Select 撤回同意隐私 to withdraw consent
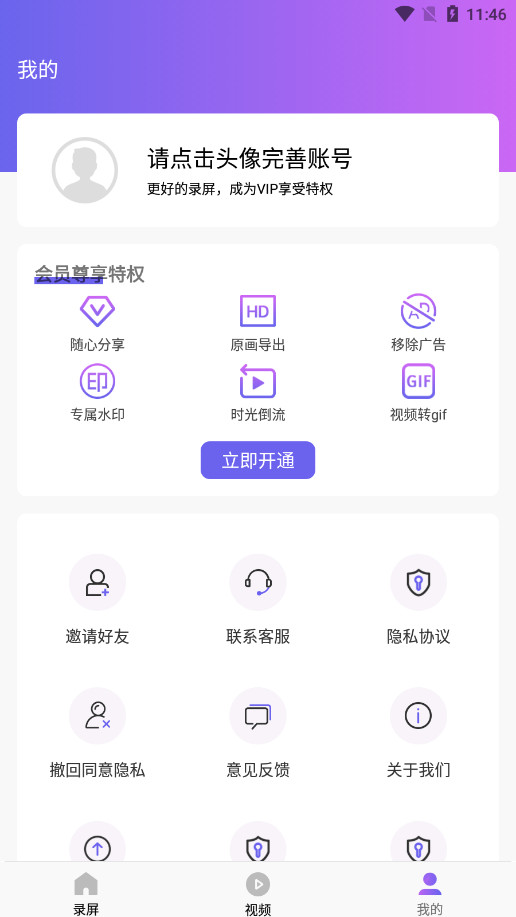This screenshot has width=516, height=917. point(97,733)
